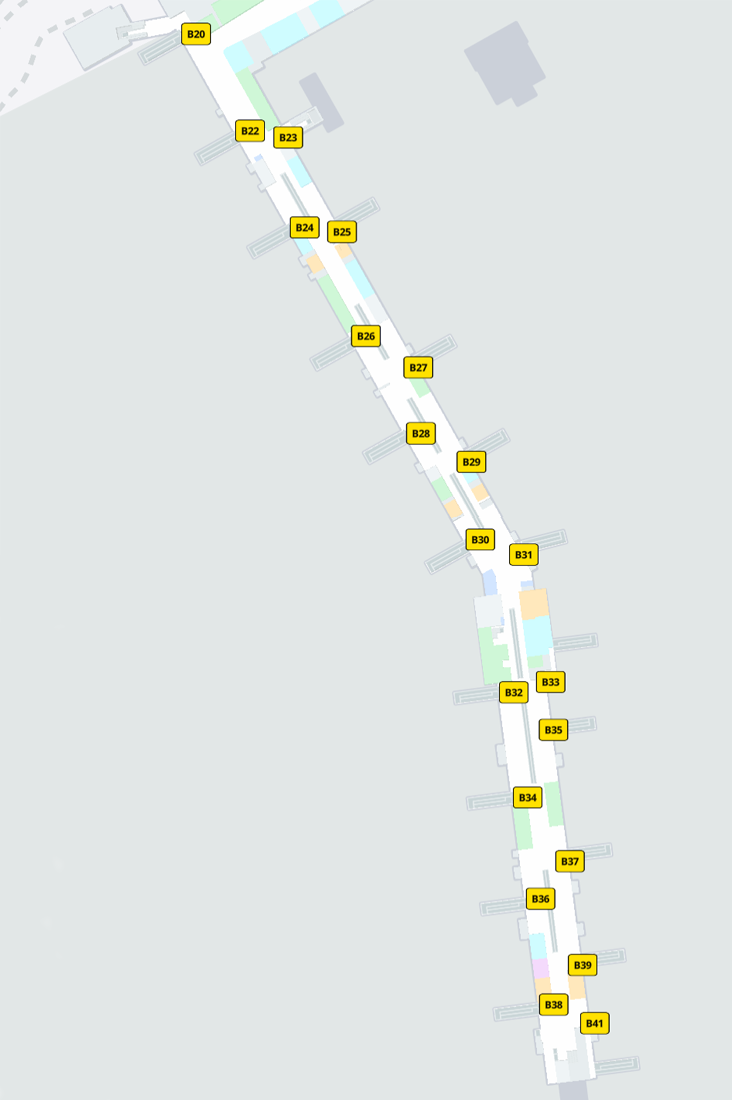Choose gate B39 marker
Screen dimensions: 732x1100
tap(583, 965)
